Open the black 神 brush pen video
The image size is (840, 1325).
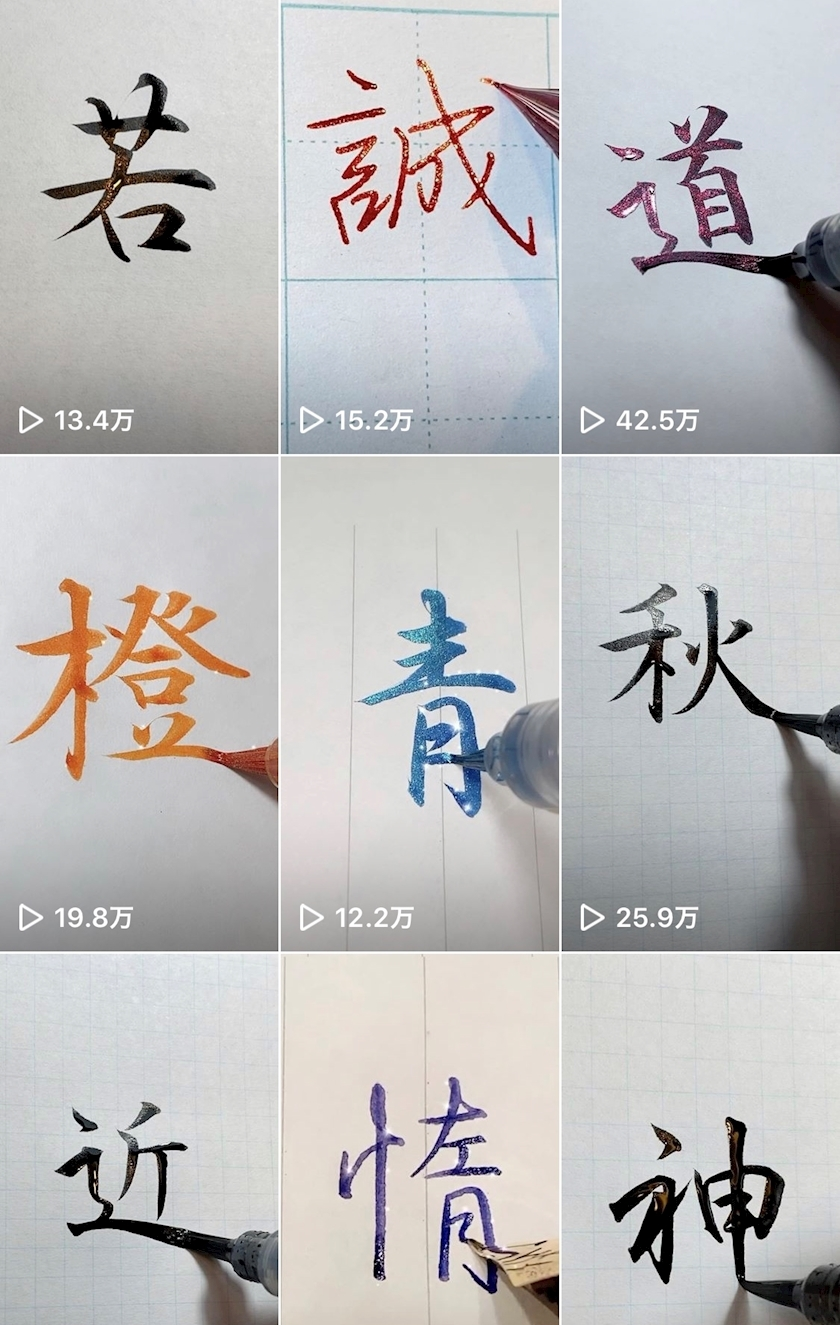click(701, 1140)
